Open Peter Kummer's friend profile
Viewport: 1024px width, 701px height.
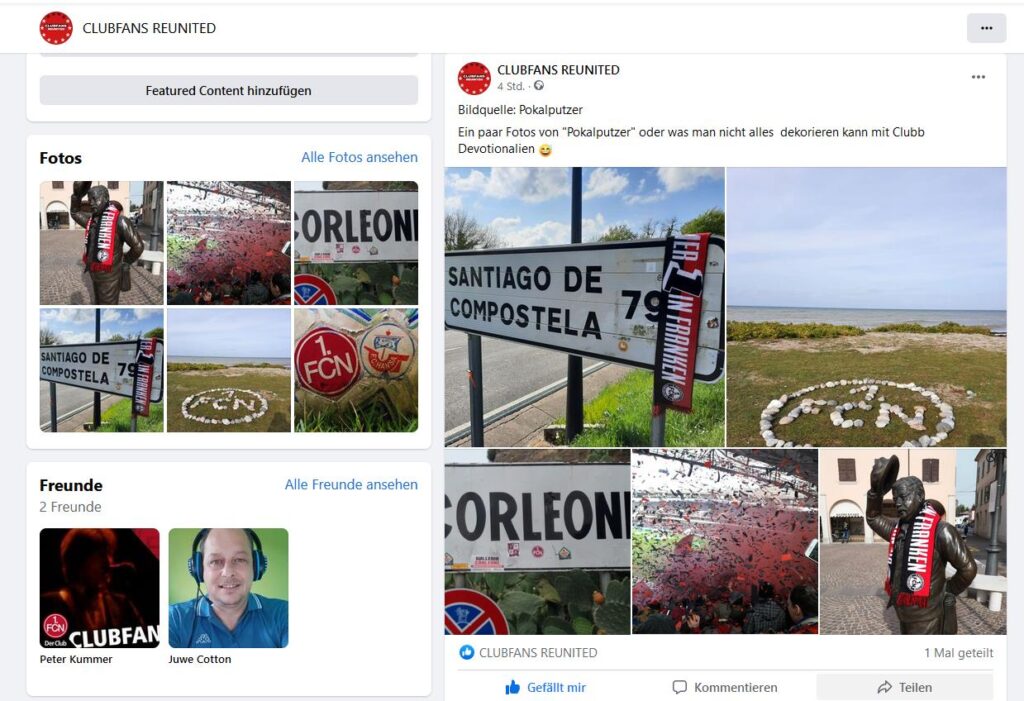point(99,588)
